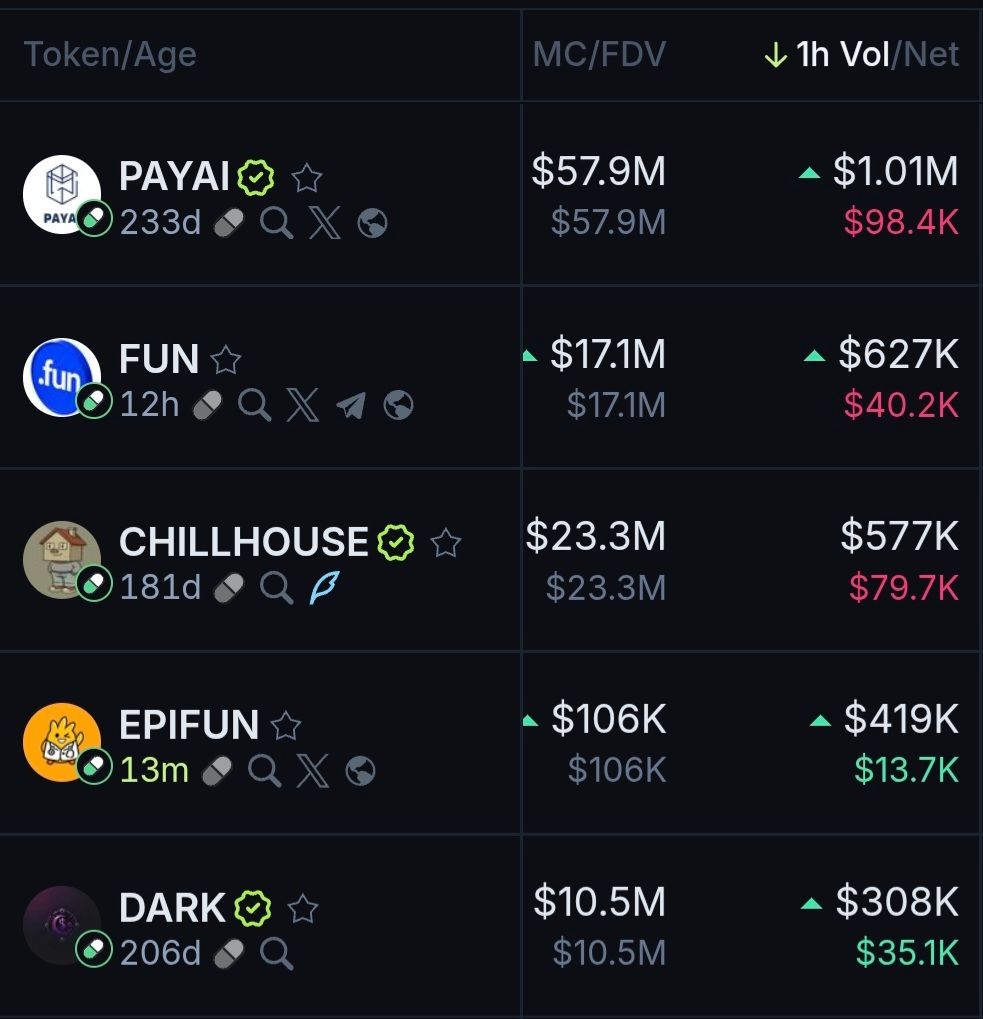Viewport: 983px width, 1019px height.
Task: Open PAYAI's X profile icon
Action: coord(324,223)
